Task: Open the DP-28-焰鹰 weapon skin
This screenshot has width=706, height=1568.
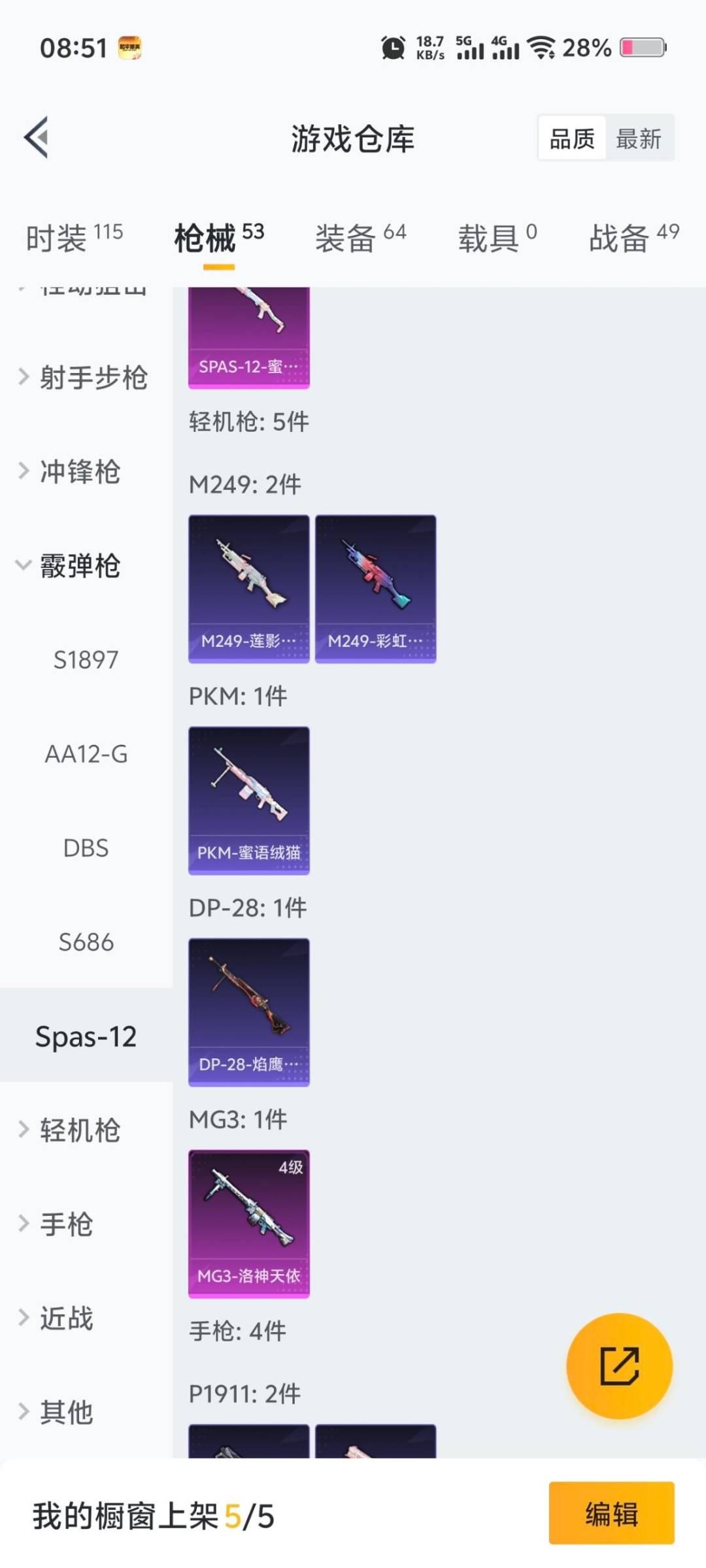Action: click(x=248, y=1011)
